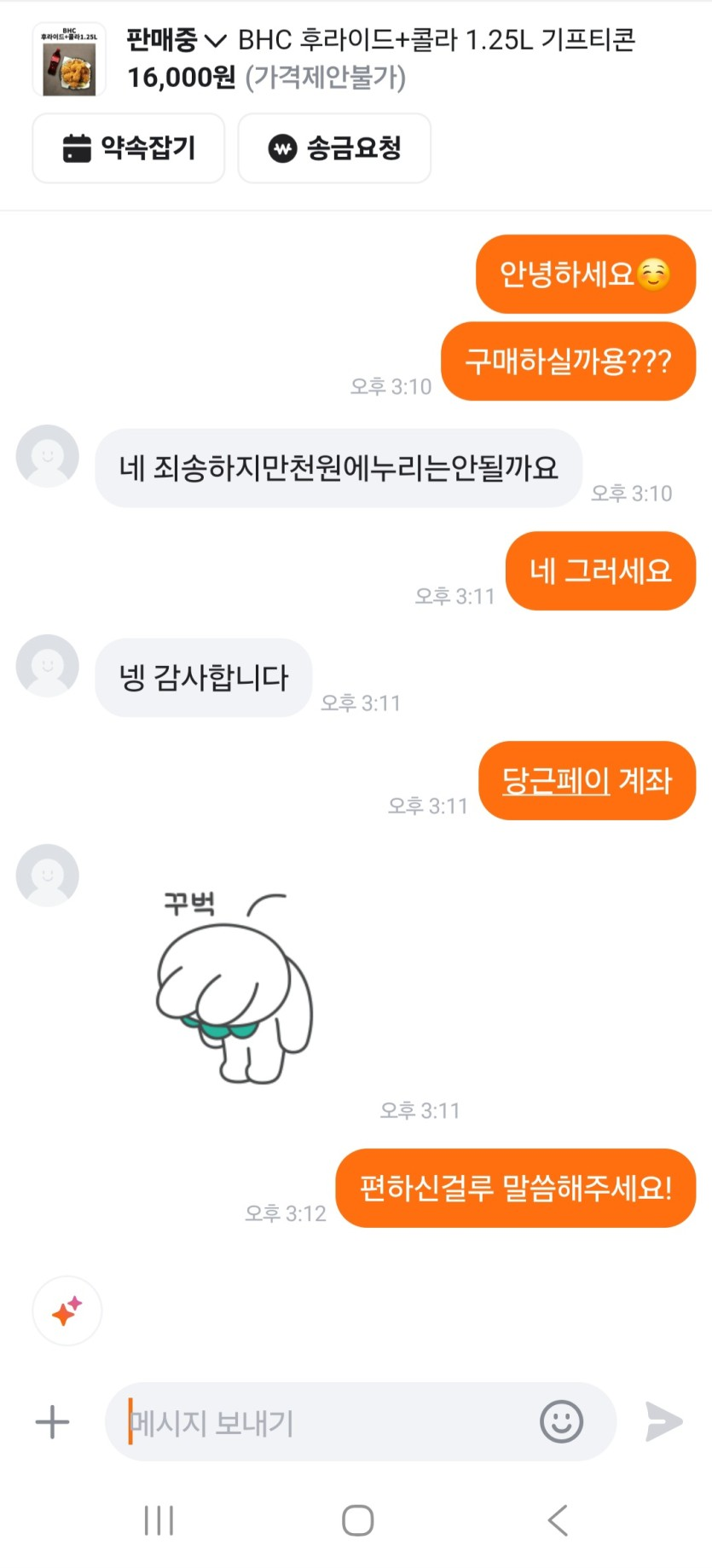Tap the 약속잡기 button
The width and height of the screenshot is (712, 1568).
pyautogui.click(x=129, y=148)
